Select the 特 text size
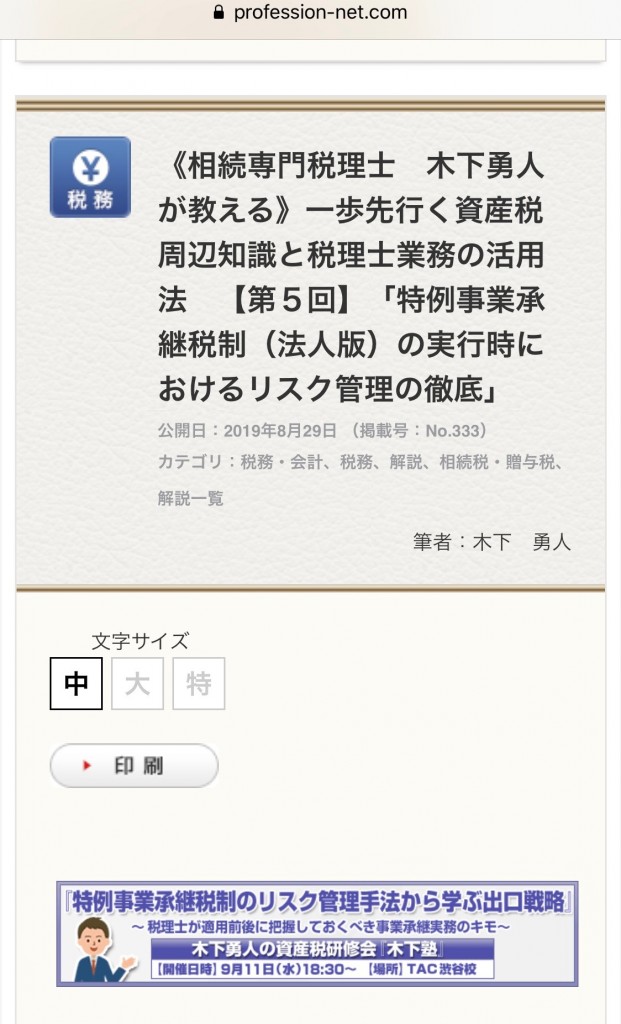This screenshot has width=621, height=1024. pos(198,684)
